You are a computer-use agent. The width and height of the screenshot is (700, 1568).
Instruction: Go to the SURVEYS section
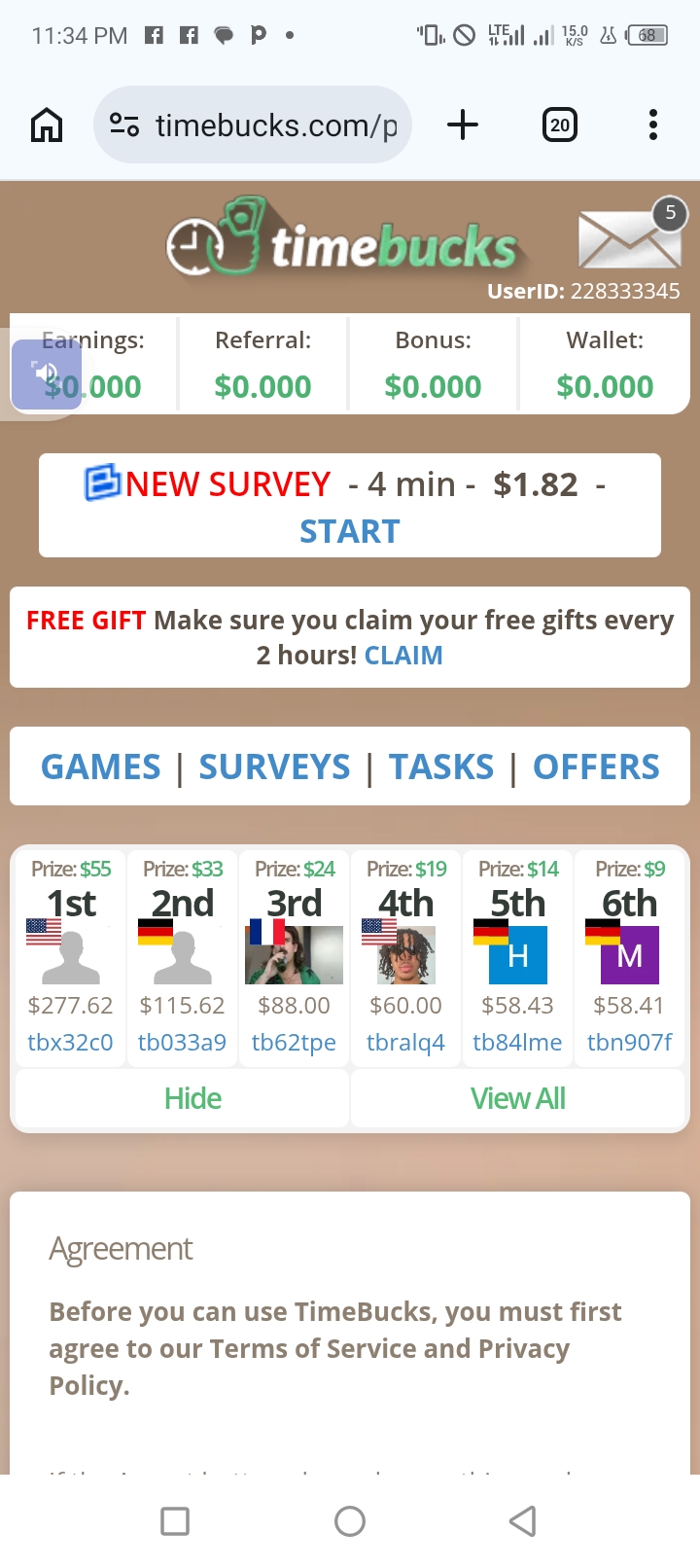pyautogui.click(x=274, y=767)
